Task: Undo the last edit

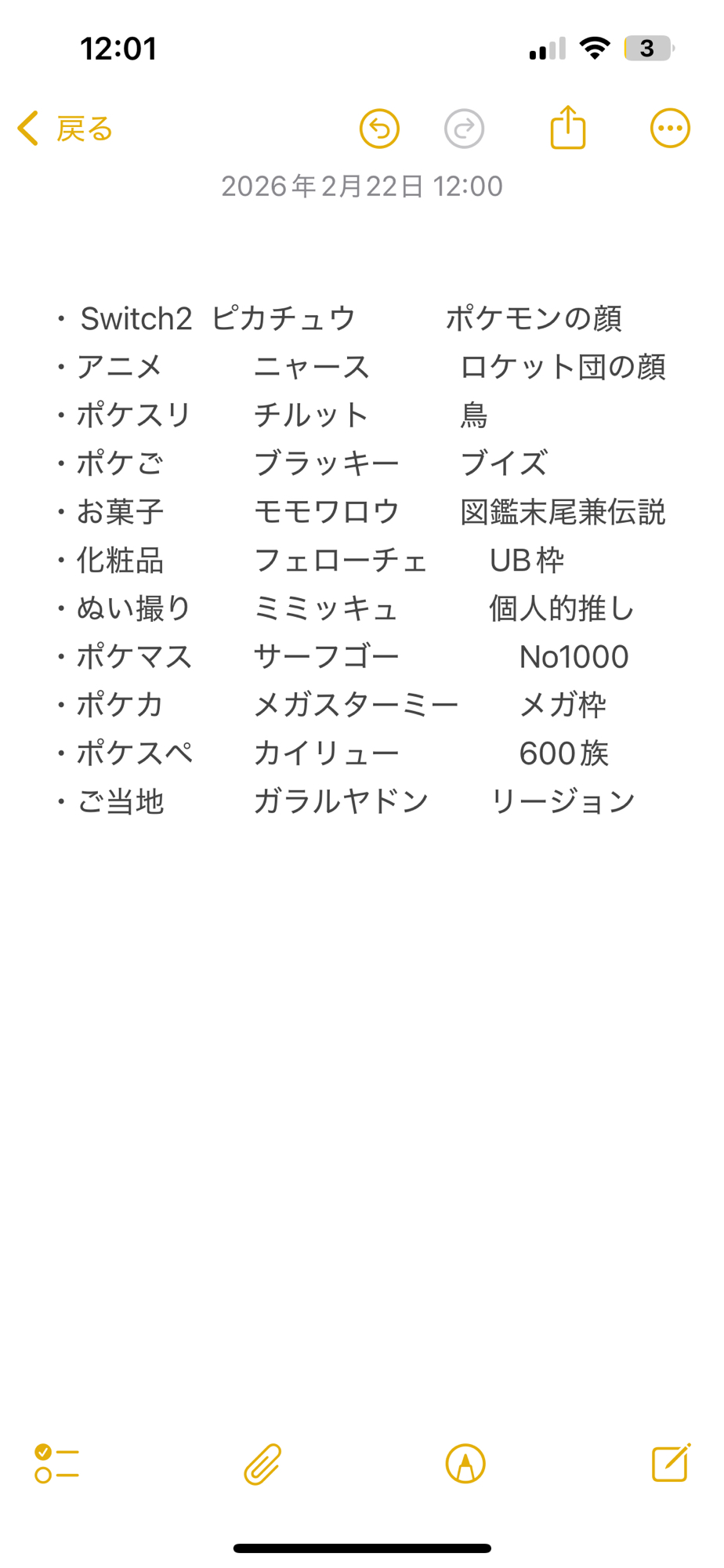Action: pos(379,129)
